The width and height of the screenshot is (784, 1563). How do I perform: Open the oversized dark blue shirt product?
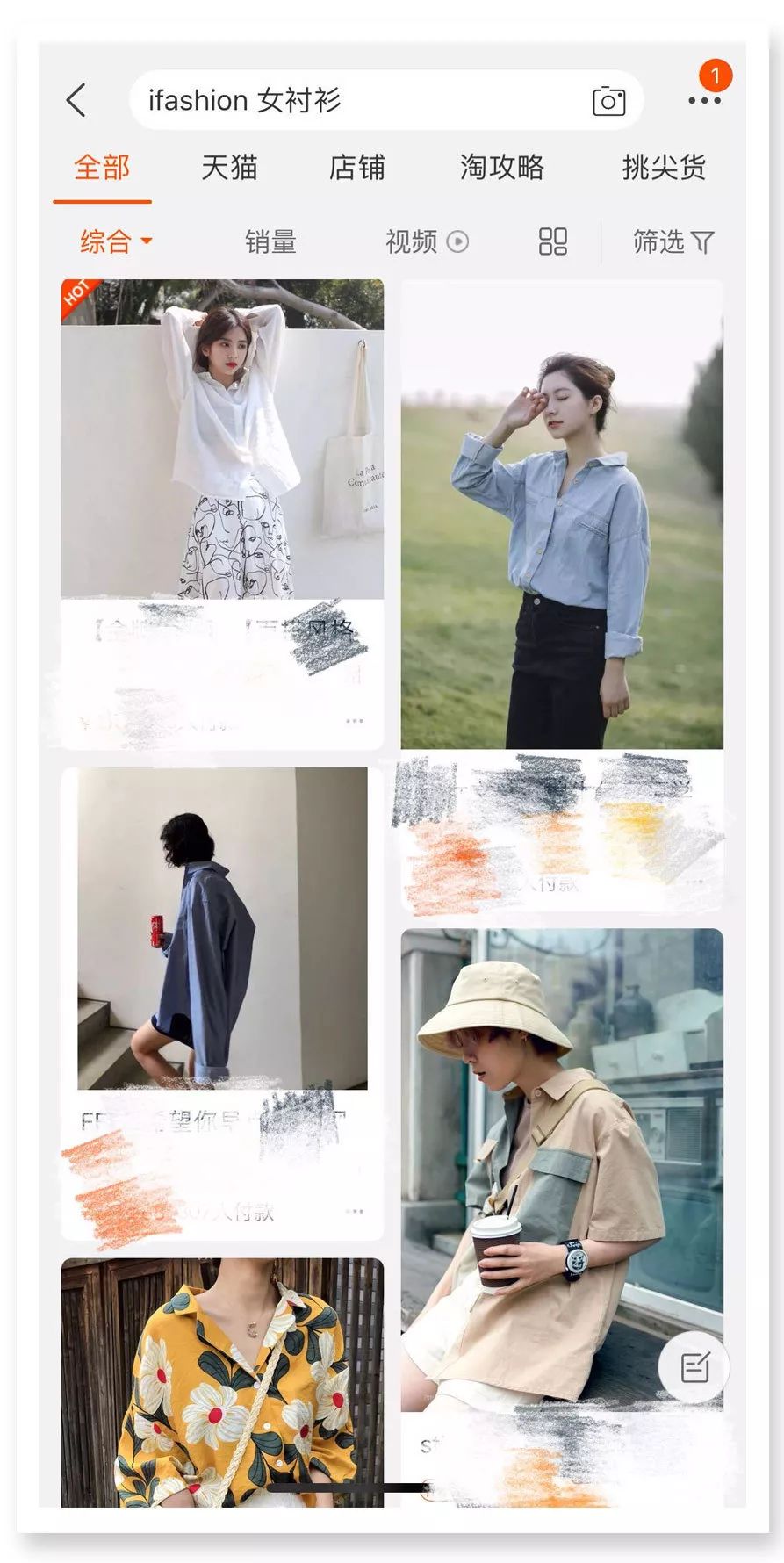coord(222,929)
